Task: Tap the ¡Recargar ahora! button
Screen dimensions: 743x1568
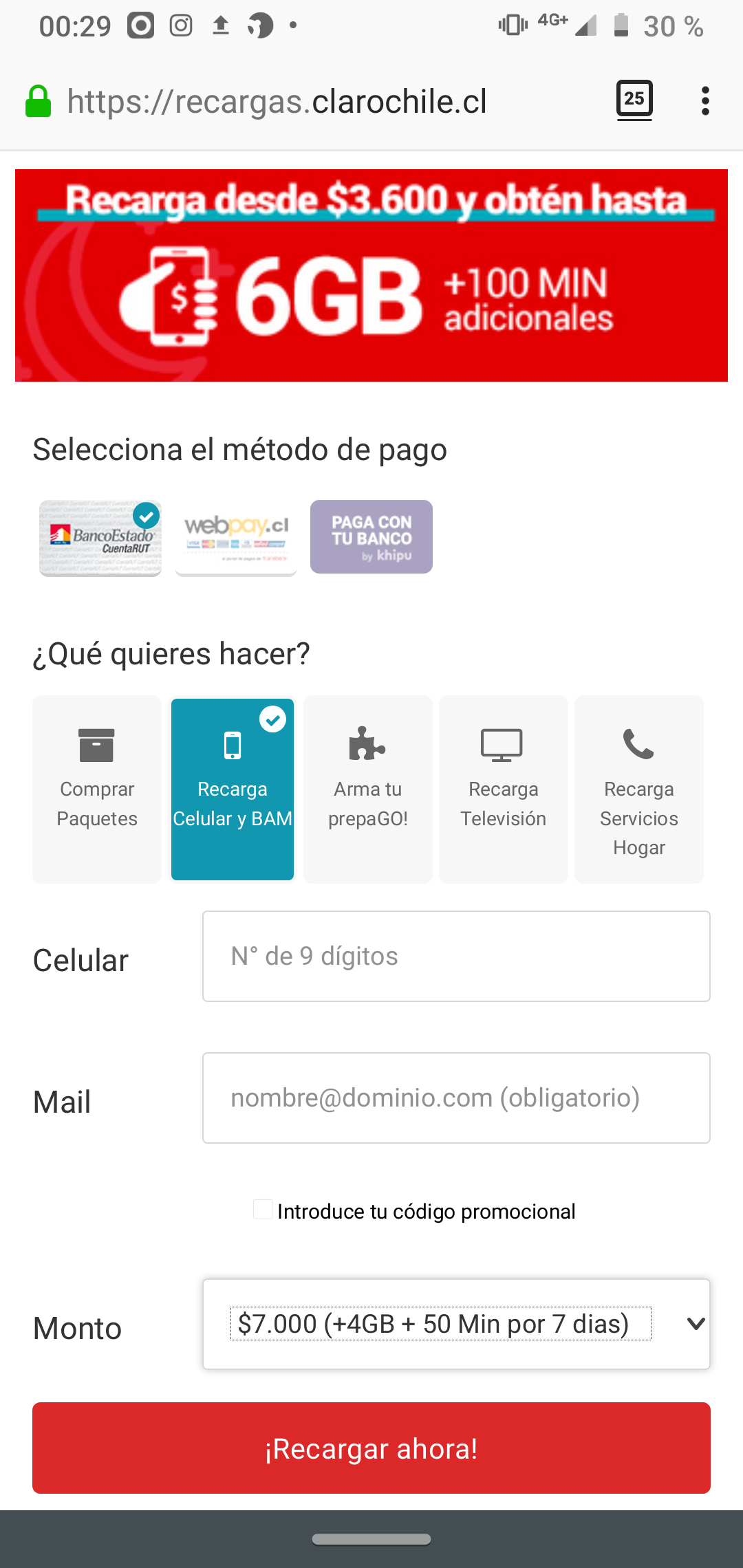Action: click(371, 1448)
